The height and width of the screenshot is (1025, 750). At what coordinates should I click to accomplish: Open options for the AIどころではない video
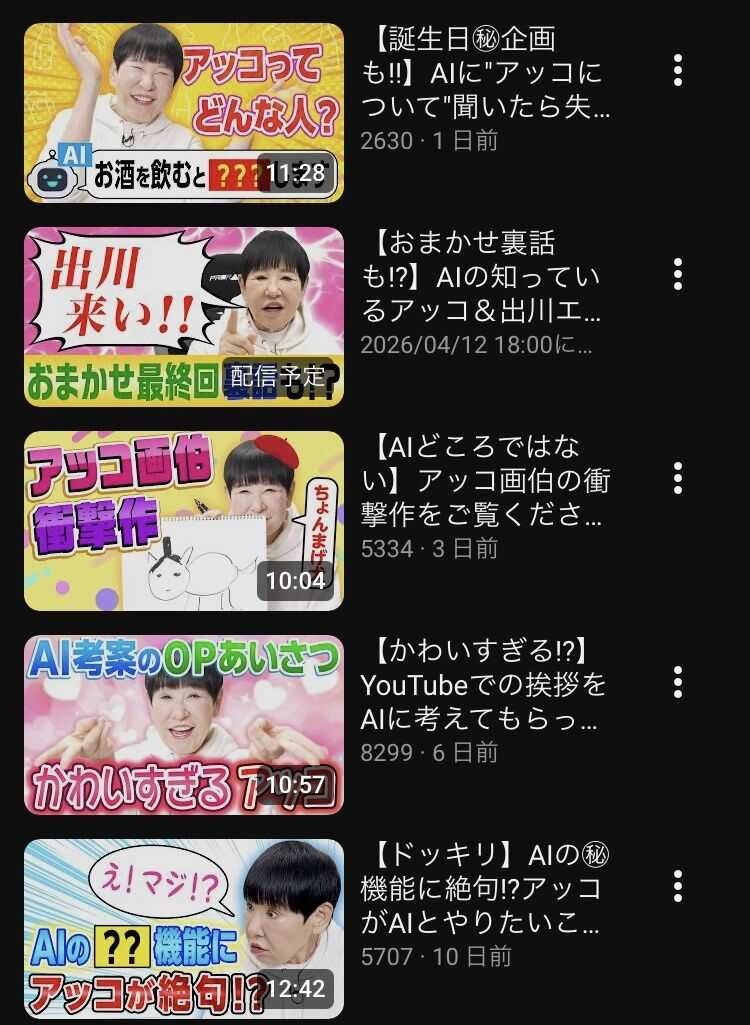(x=678, y=478)
